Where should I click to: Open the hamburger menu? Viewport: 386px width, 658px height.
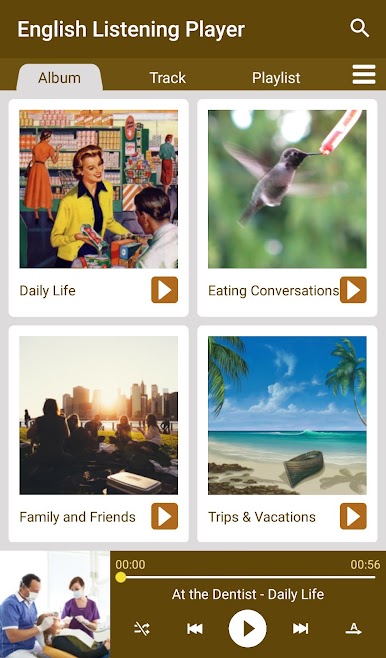point(364,75)
